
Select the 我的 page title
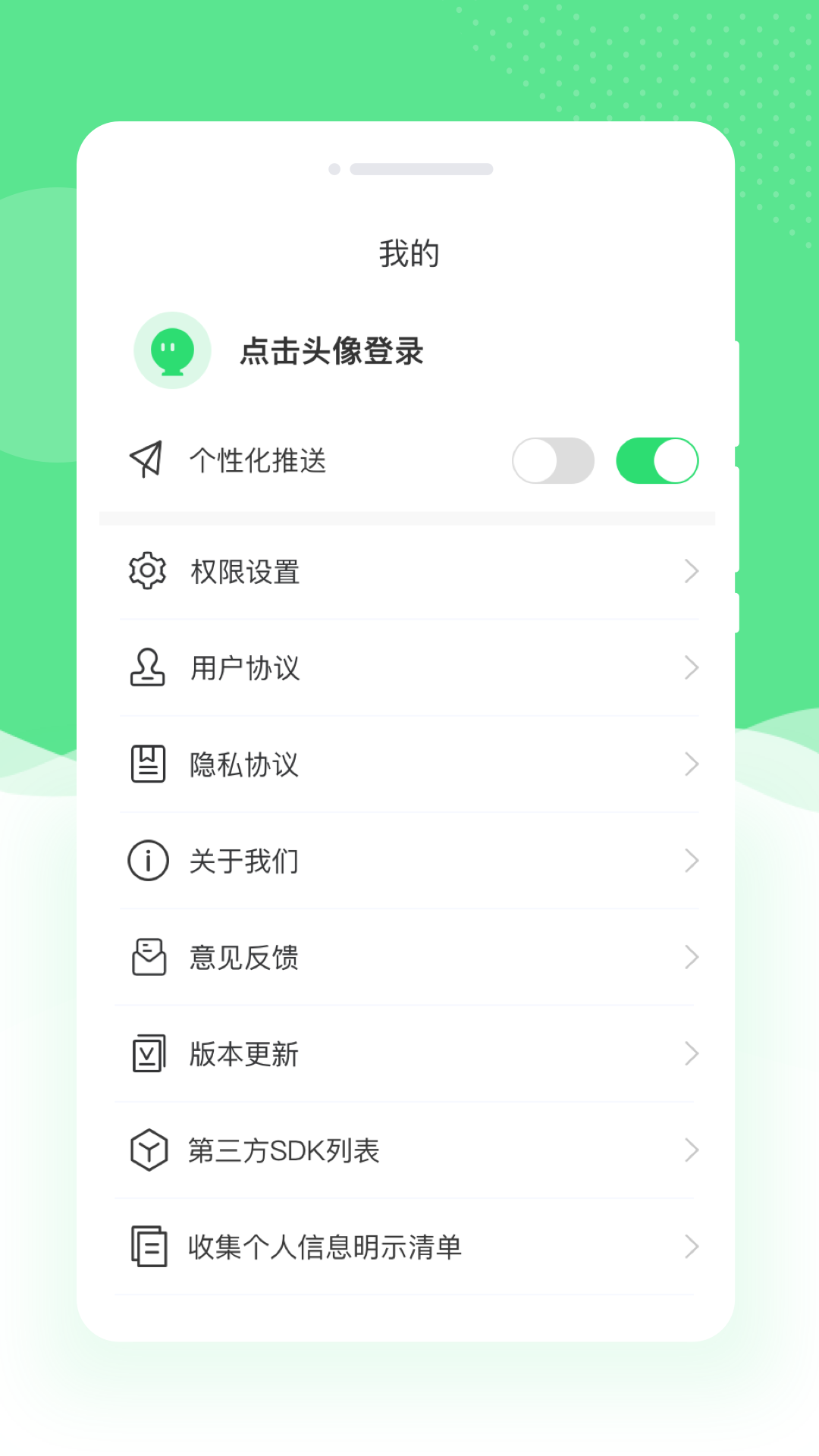click(409, 253)
